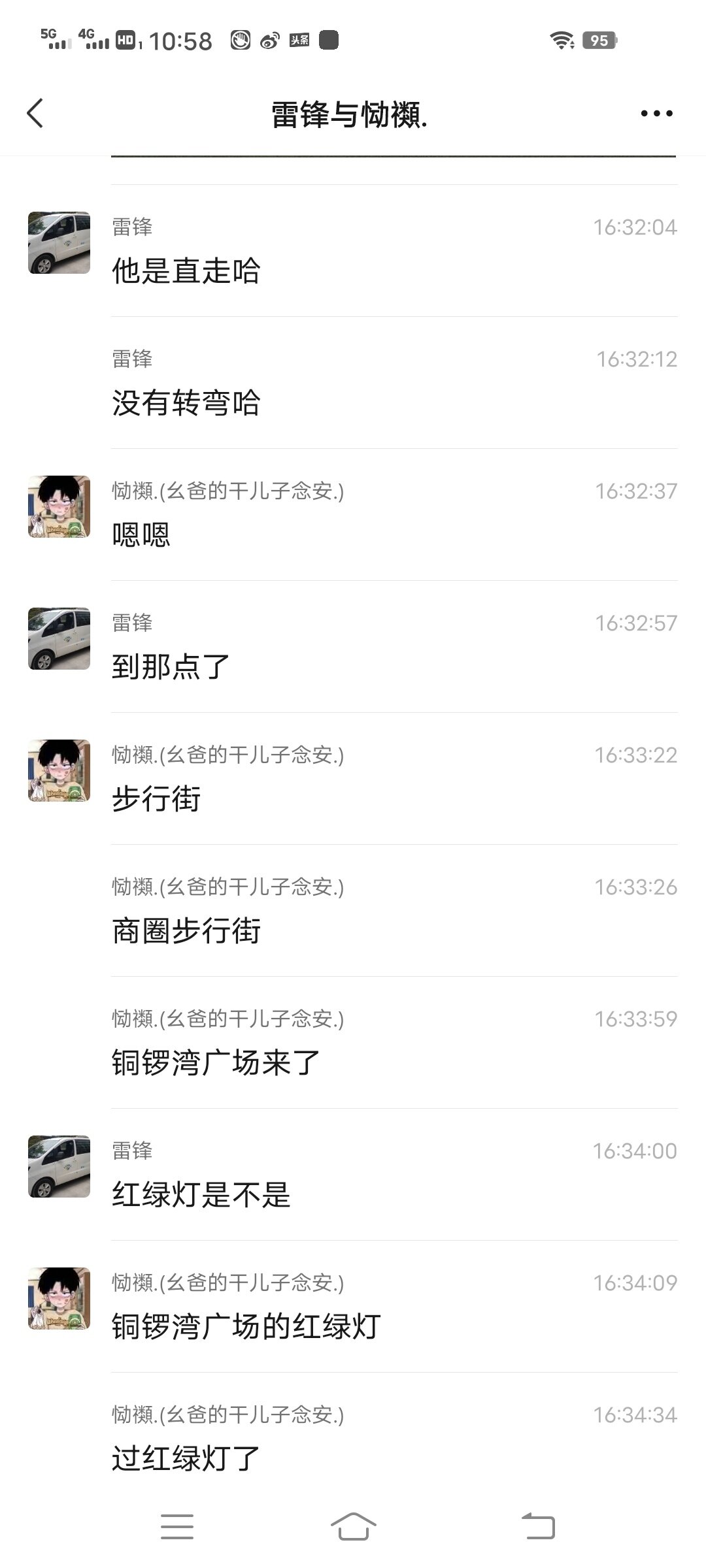The height and width of the screenshot is (1568, 706).
Task: Open the avatar next to the "嗯嗯" message
Action: coord(59,506)
